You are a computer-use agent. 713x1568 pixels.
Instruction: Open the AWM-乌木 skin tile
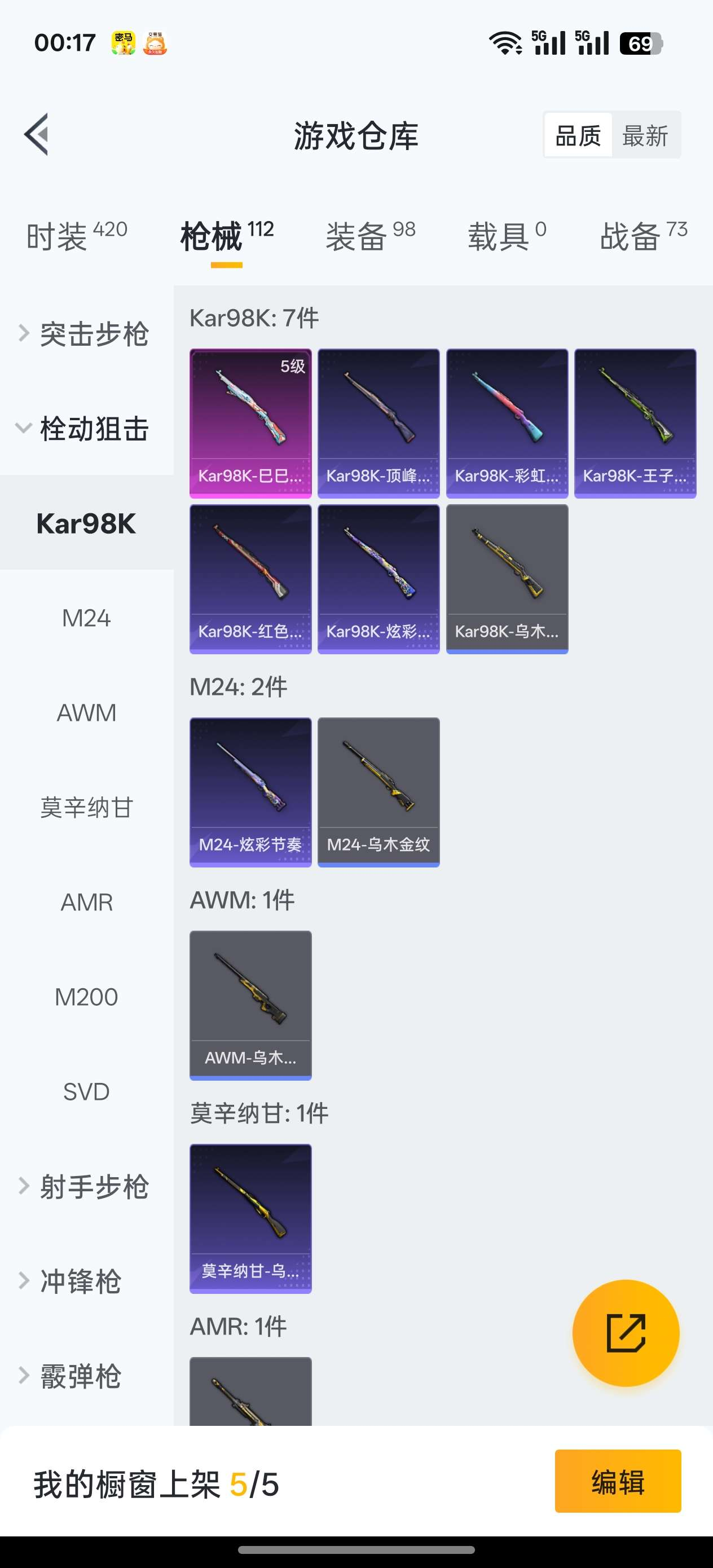(x=250, y=1006)
